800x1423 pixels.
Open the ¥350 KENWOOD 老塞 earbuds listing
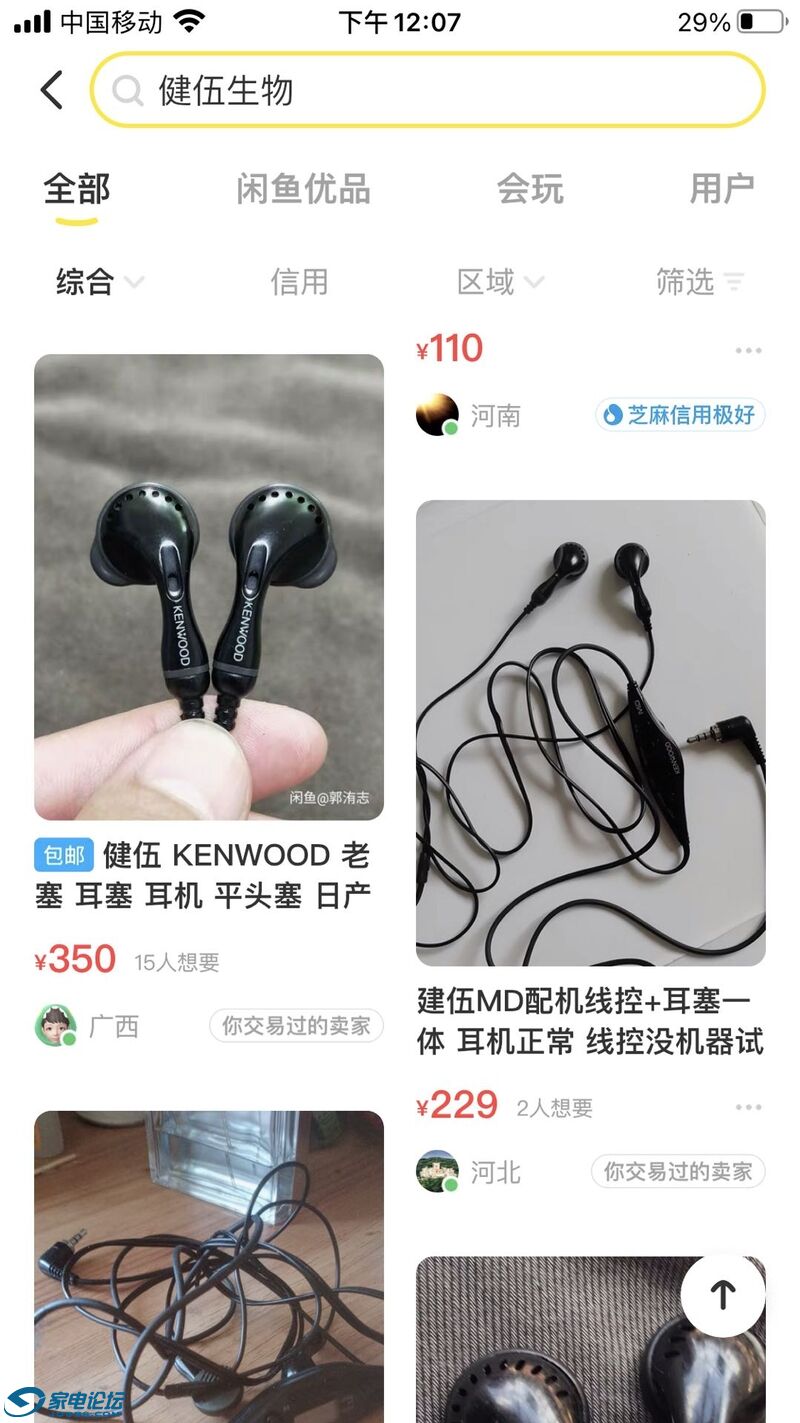pyautogui.click(x=209, y=587)
